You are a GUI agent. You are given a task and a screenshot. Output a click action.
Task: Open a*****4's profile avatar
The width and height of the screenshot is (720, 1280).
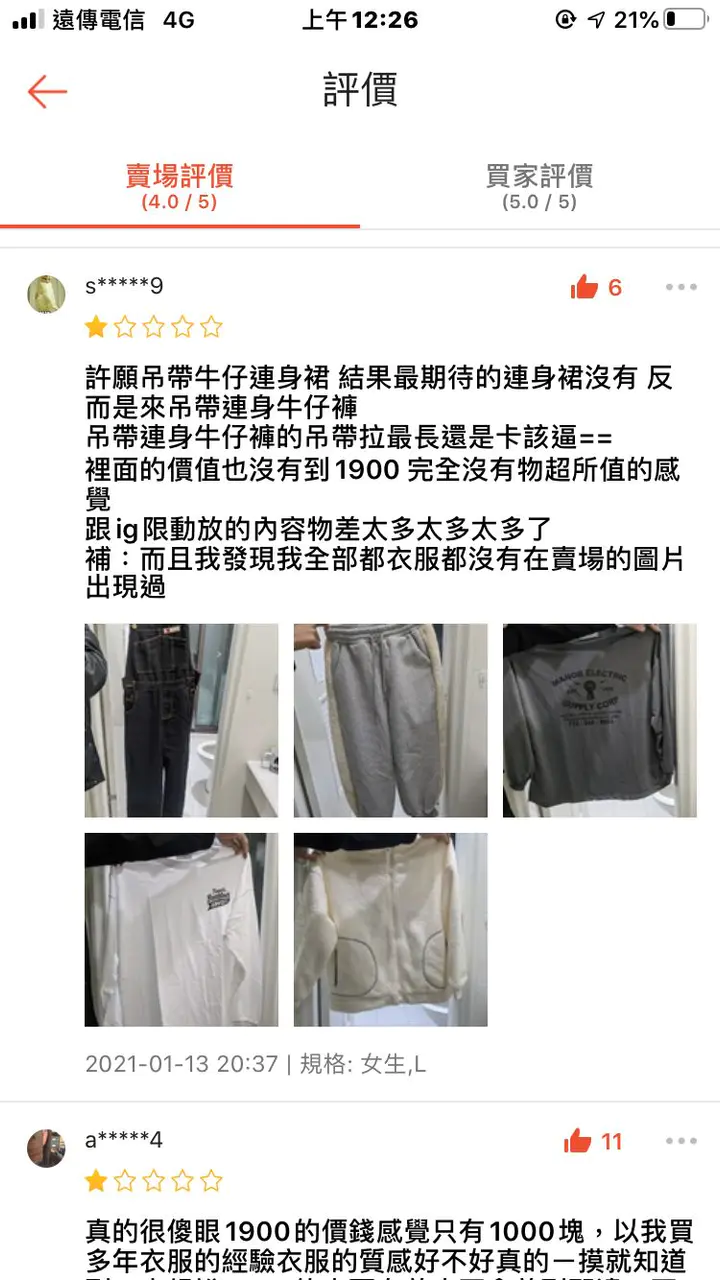(x=46, y=1147)
